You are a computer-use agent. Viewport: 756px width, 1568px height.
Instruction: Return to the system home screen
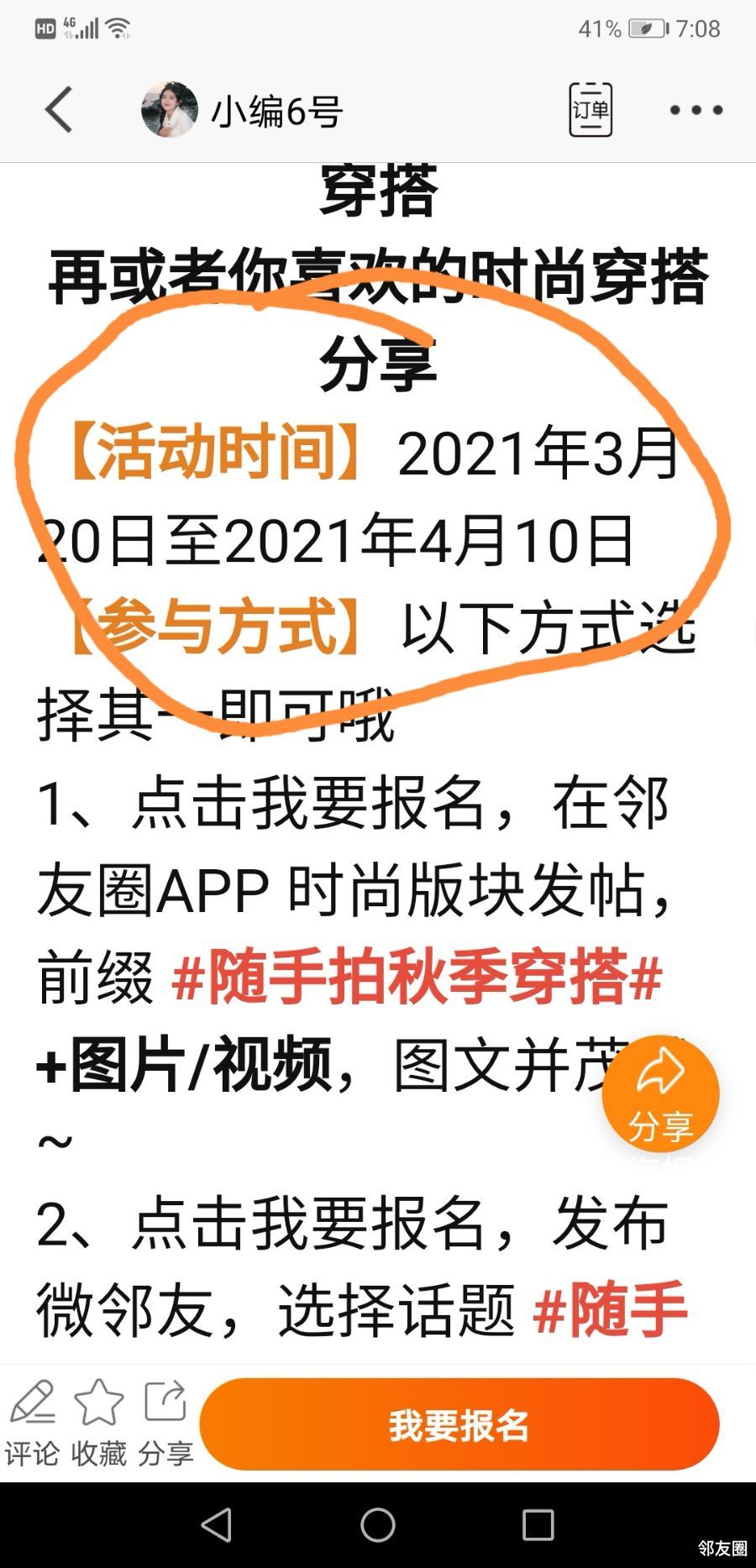click(378, 1524)
